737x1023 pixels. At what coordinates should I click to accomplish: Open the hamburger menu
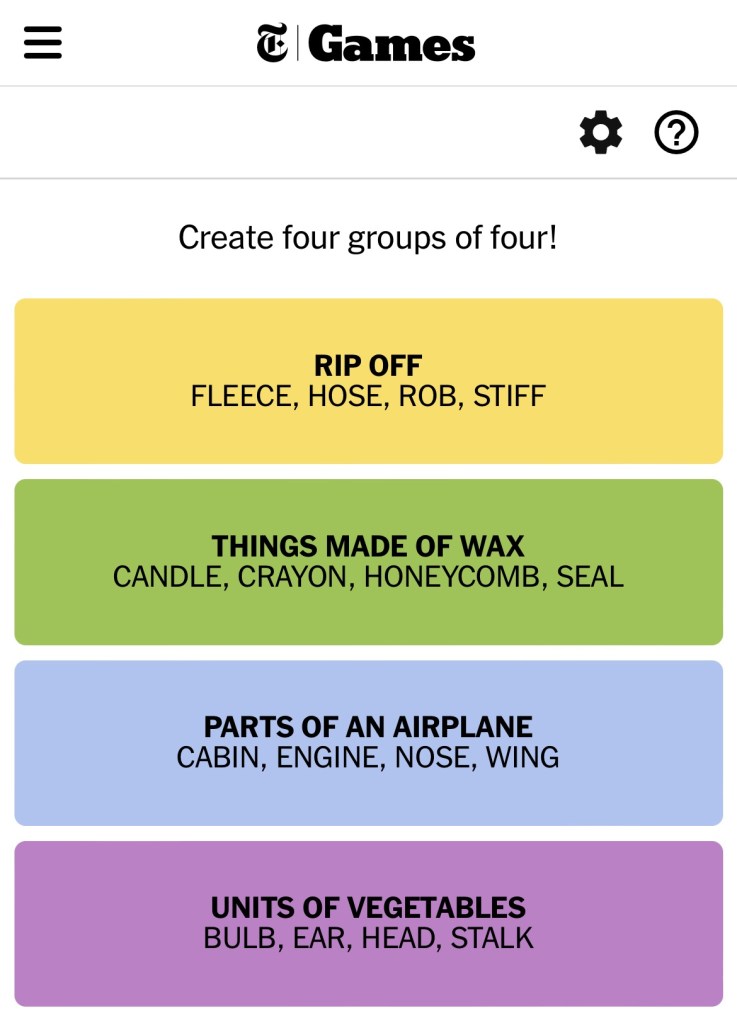43,43
